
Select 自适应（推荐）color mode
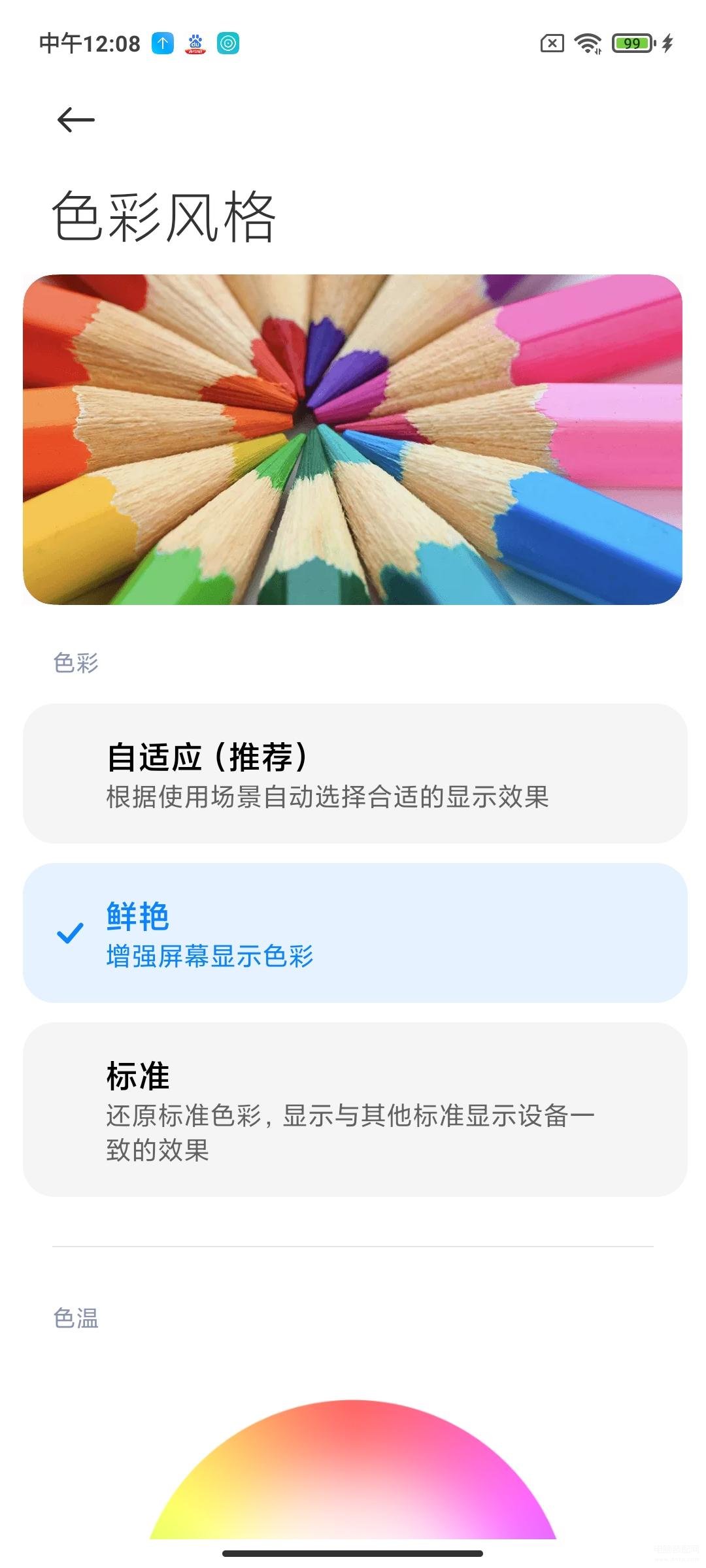pos(354,774)
